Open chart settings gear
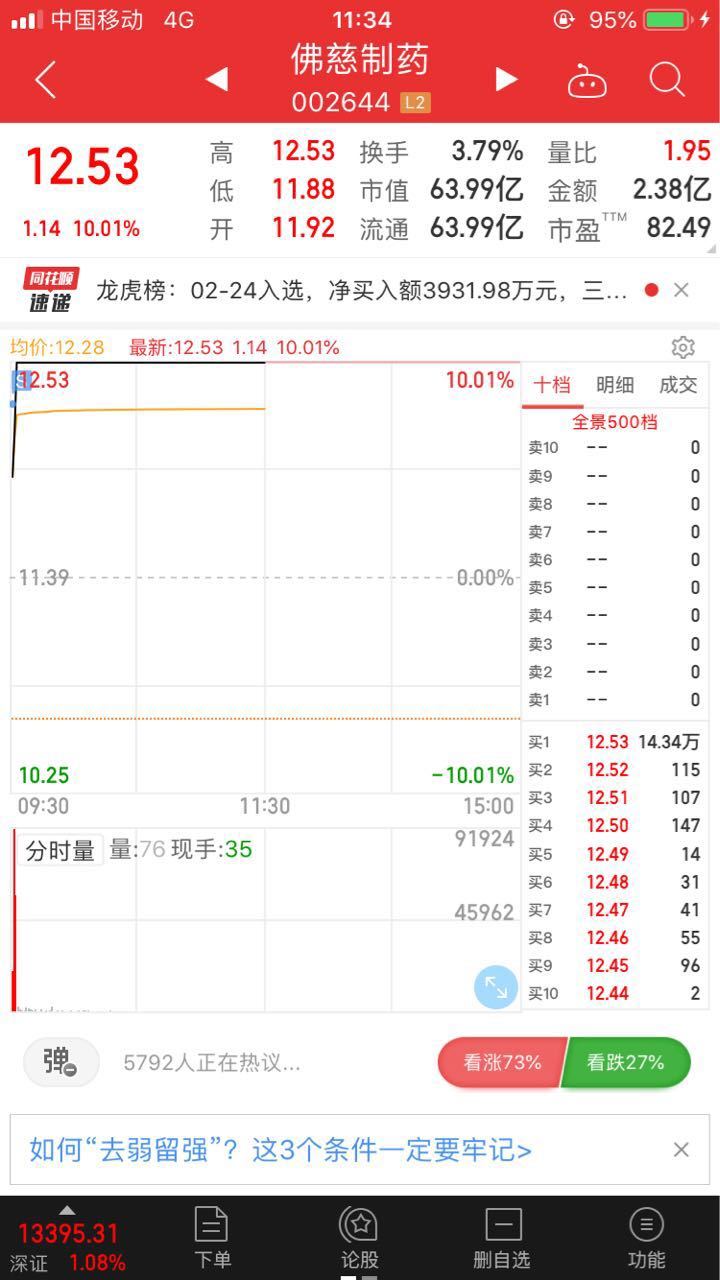 click(x=683, y=347)
